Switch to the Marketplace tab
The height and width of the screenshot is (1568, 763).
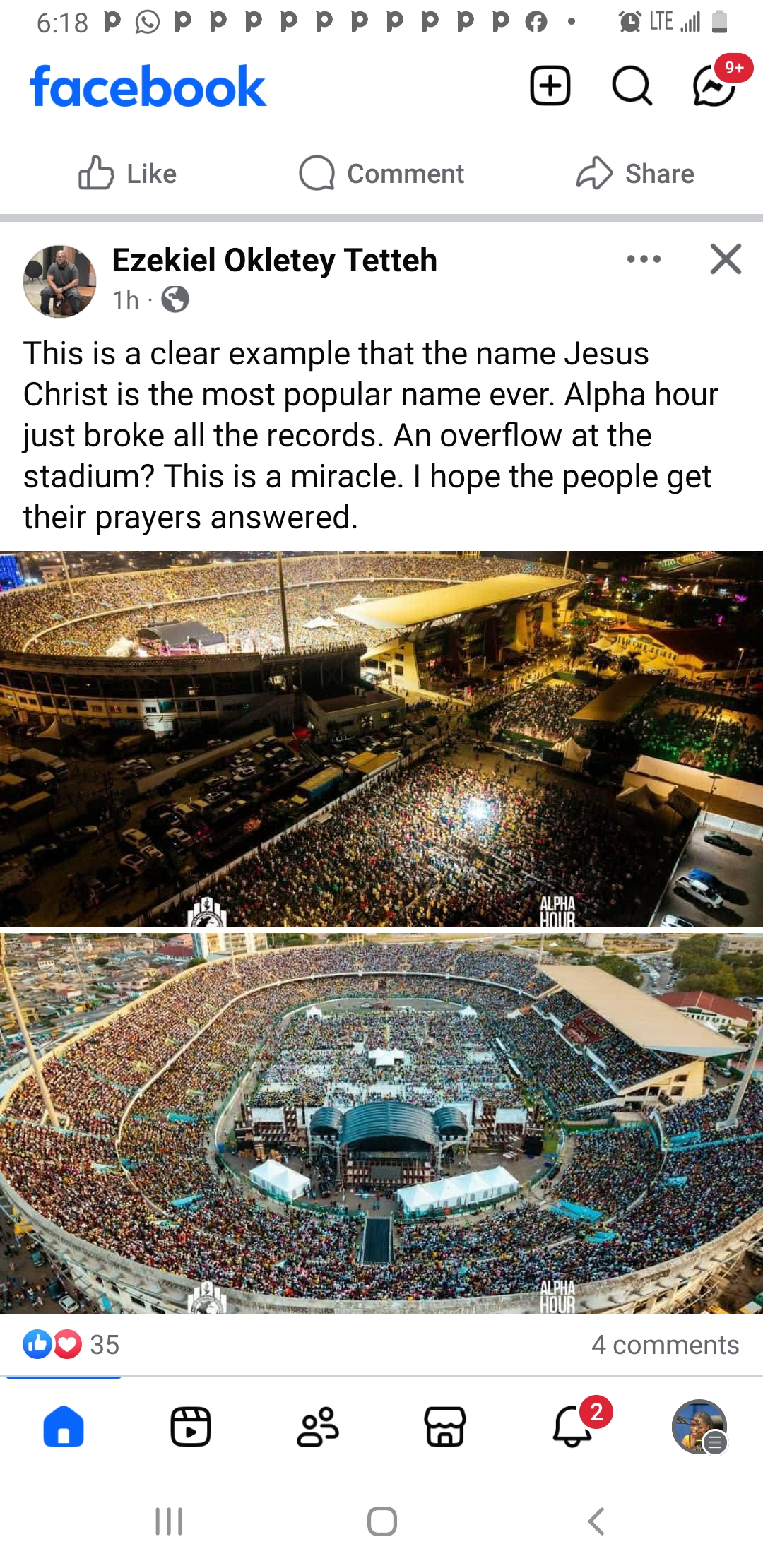(x=445, y=1426)
